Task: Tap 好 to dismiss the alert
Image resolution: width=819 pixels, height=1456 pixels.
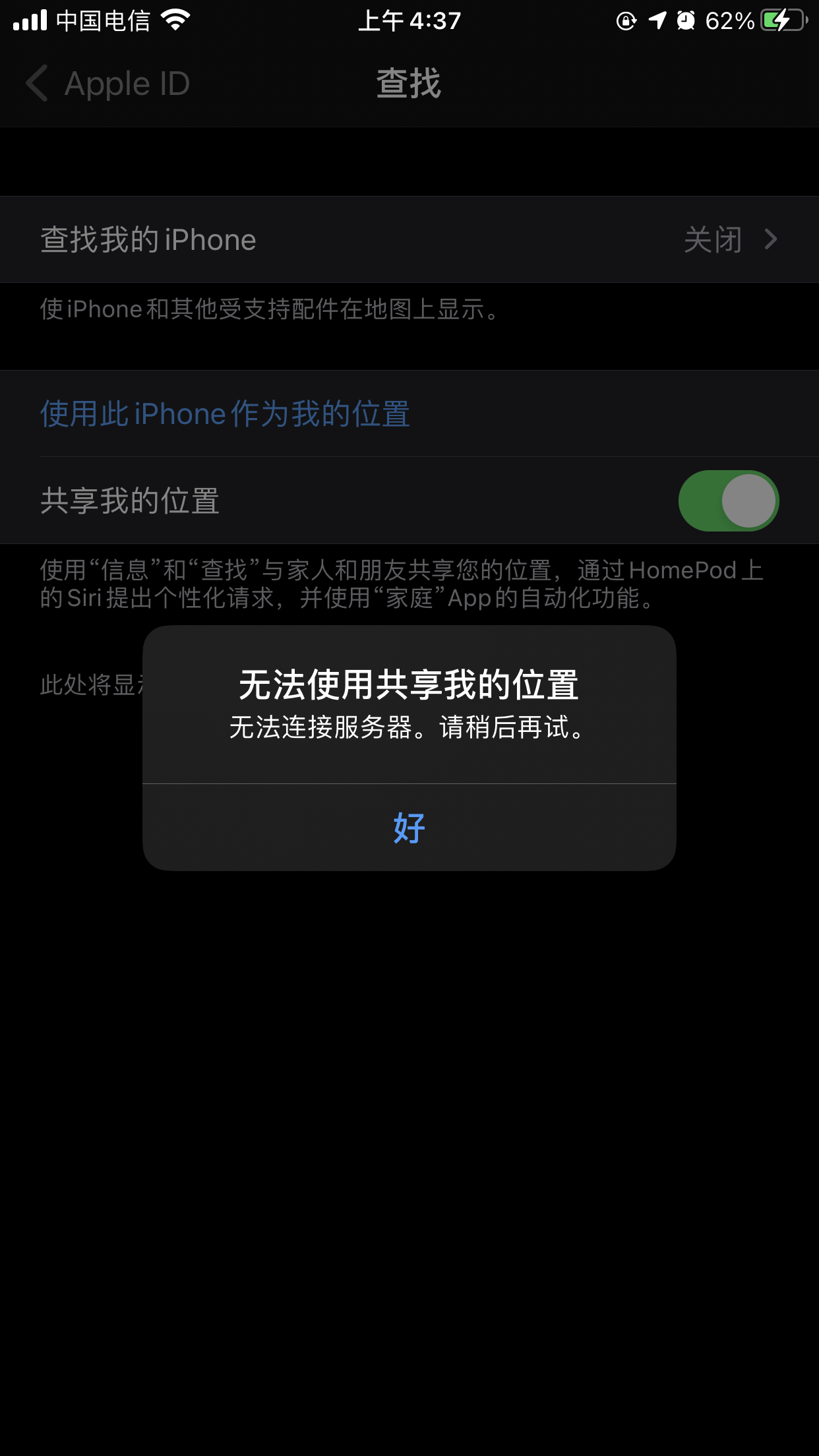Action: pos(409,828)
